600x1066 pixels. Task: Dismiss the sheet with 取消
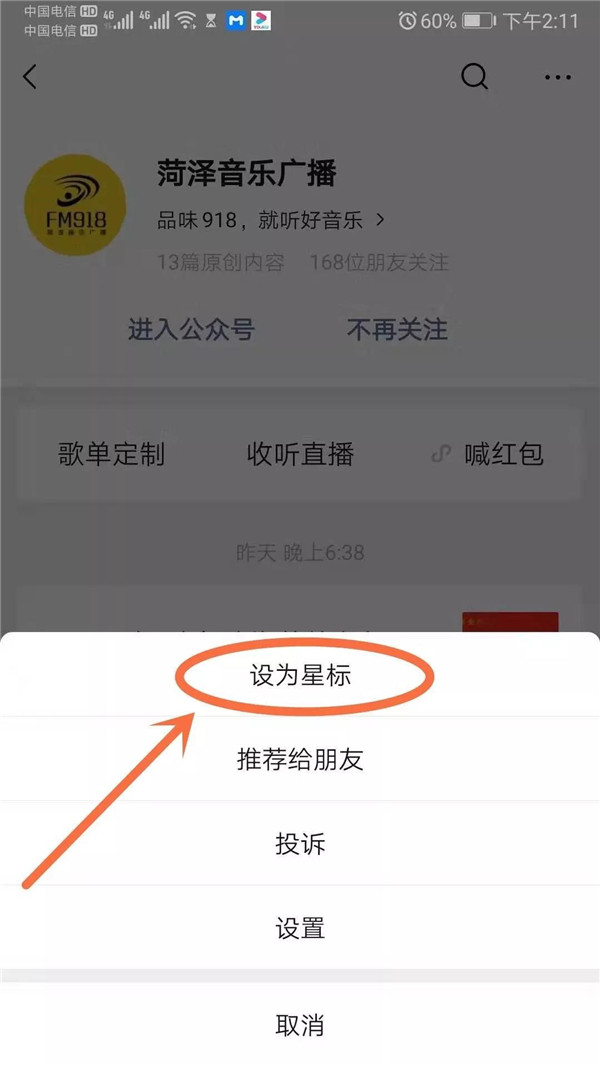coord(300,1025)
